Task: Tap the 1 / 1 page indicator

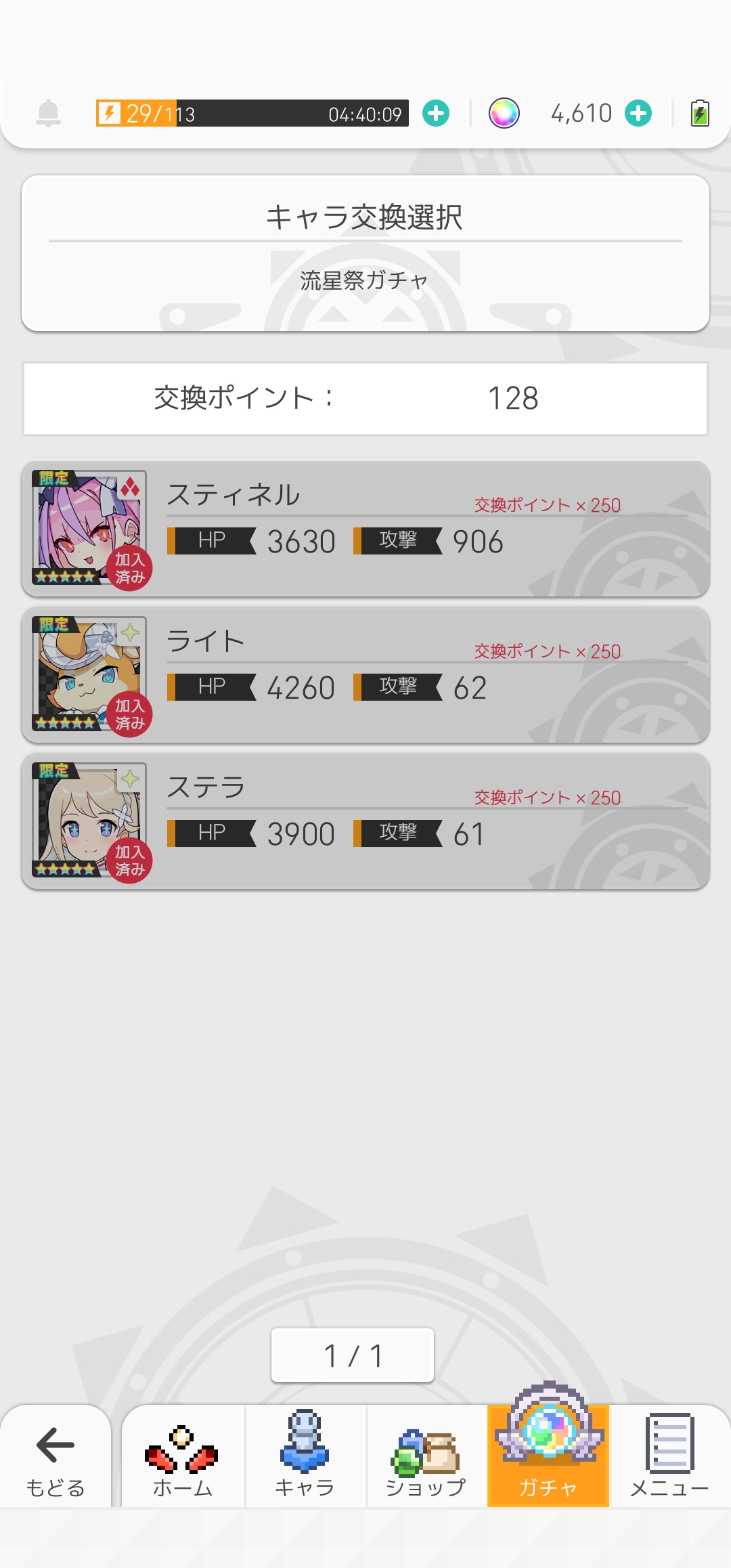Action: point(352,1355)
